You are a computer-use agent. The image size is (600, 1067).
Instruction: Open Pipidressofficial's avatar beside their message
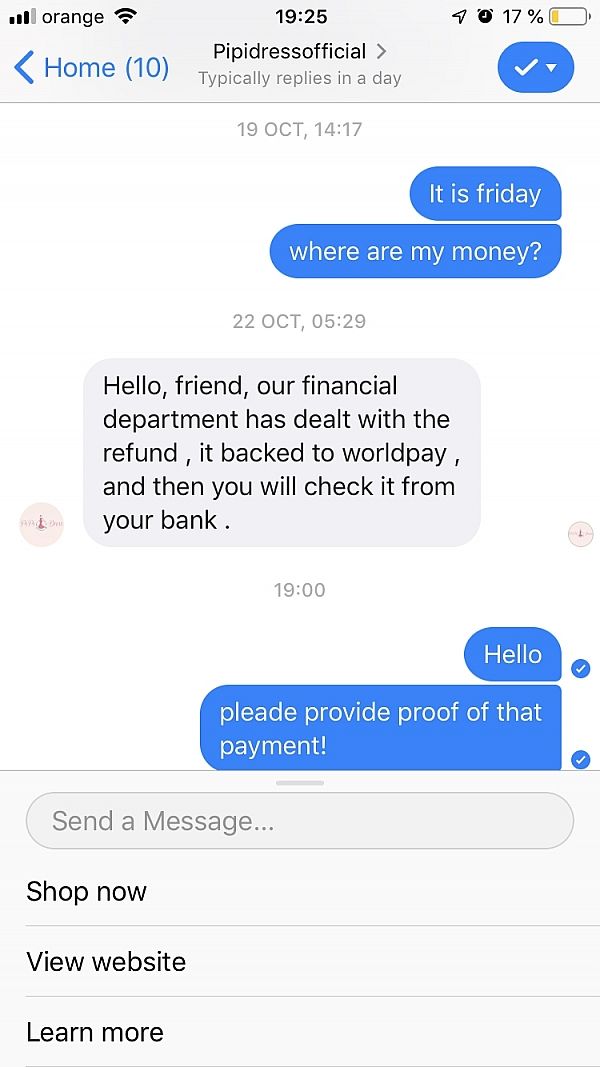pos(41,524)
